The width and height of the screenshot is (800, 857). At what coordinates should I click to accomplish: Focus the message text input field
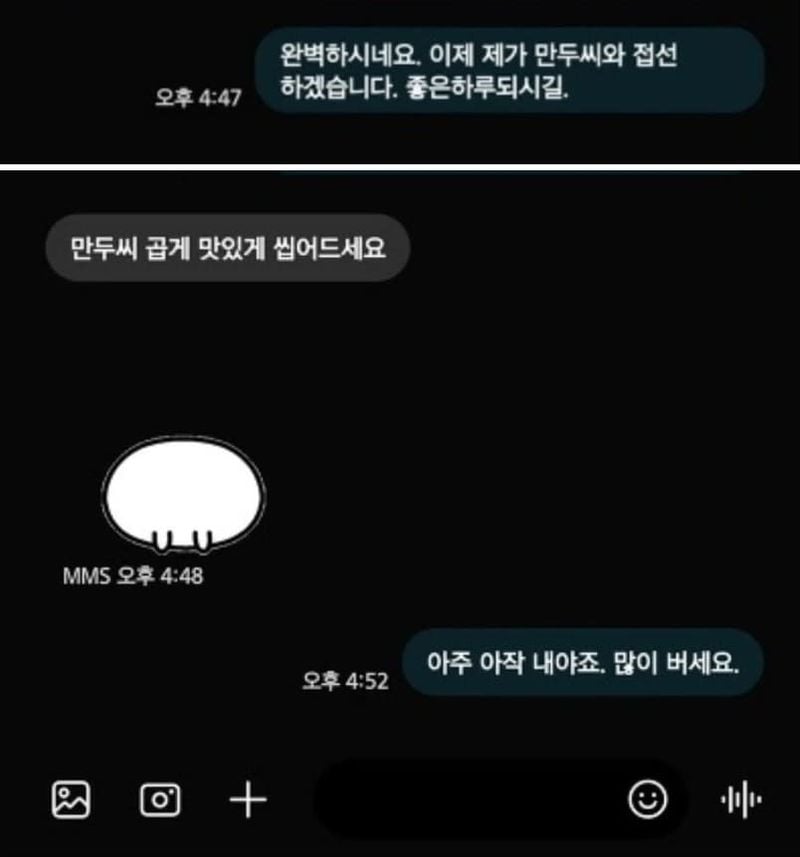pos(465,799)
